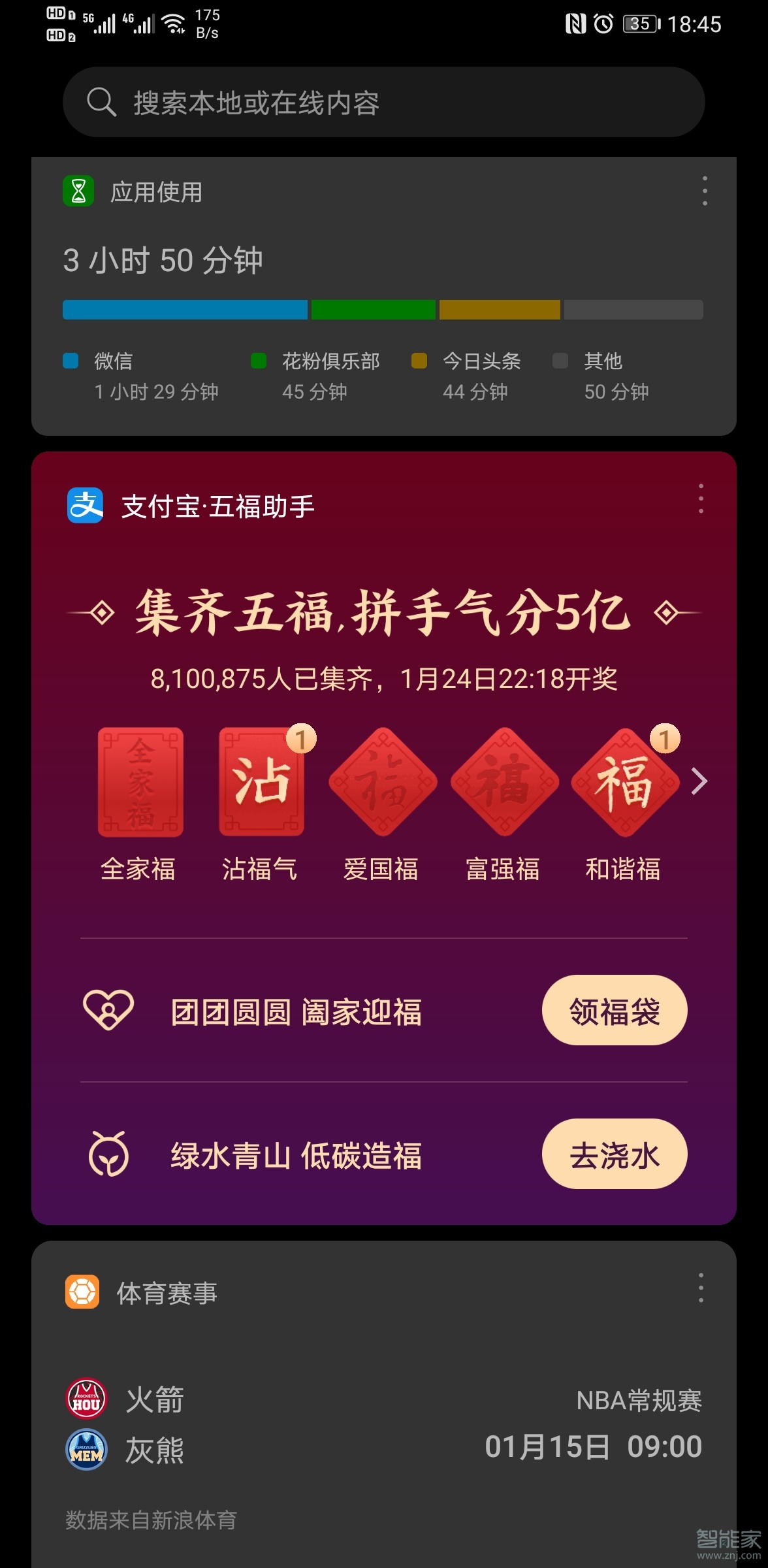Open the Alipay 支付宝 app icon
The width and height of the screenshot is (768, 1568).
[86, 506]
